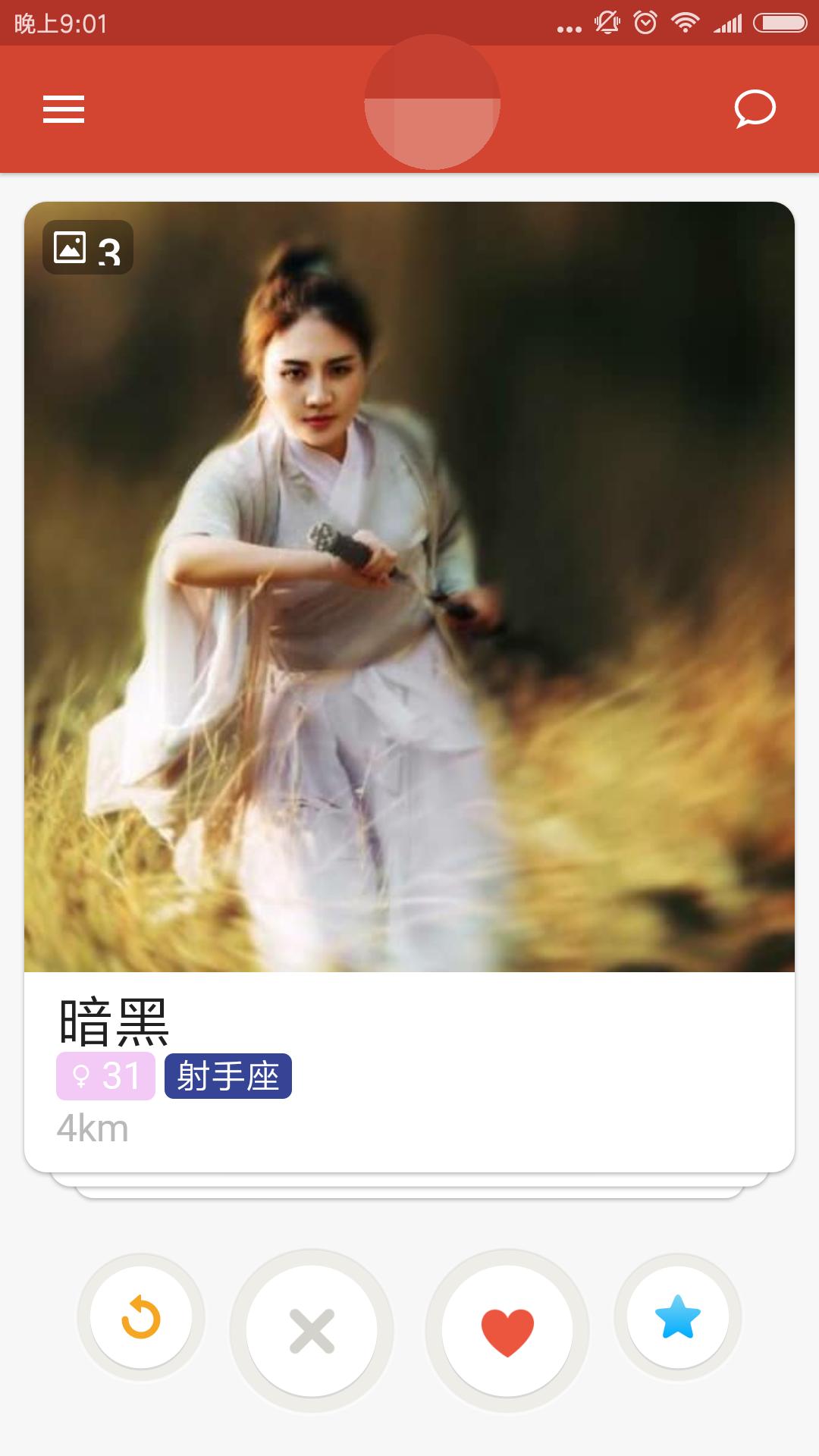
Task: Open the messages chat bubble
Action: pyautogui.click(x=755, y=109)
